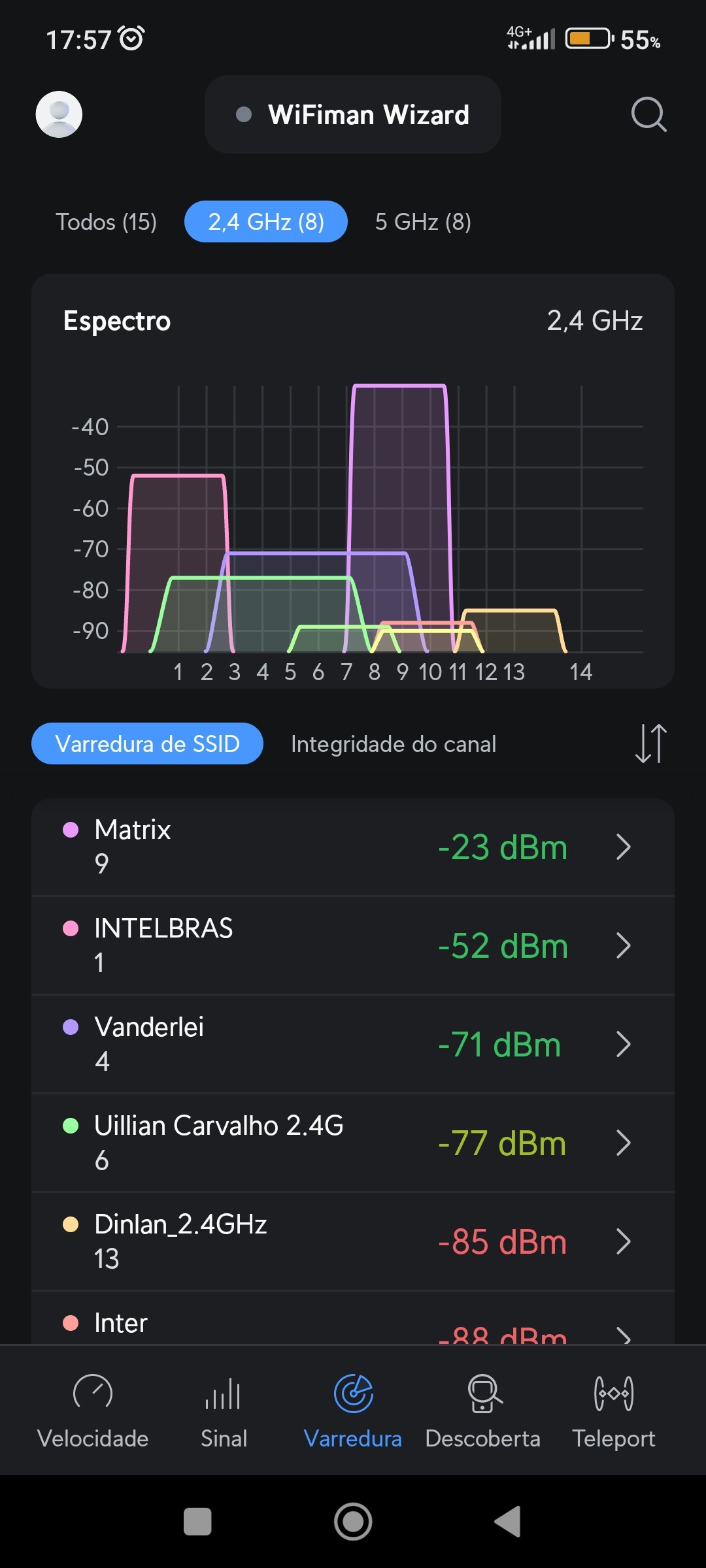The width and height of the screenshot is (706, 1568).
Task: Select Varredura de SSID view
Action: [x=147, y=743]
